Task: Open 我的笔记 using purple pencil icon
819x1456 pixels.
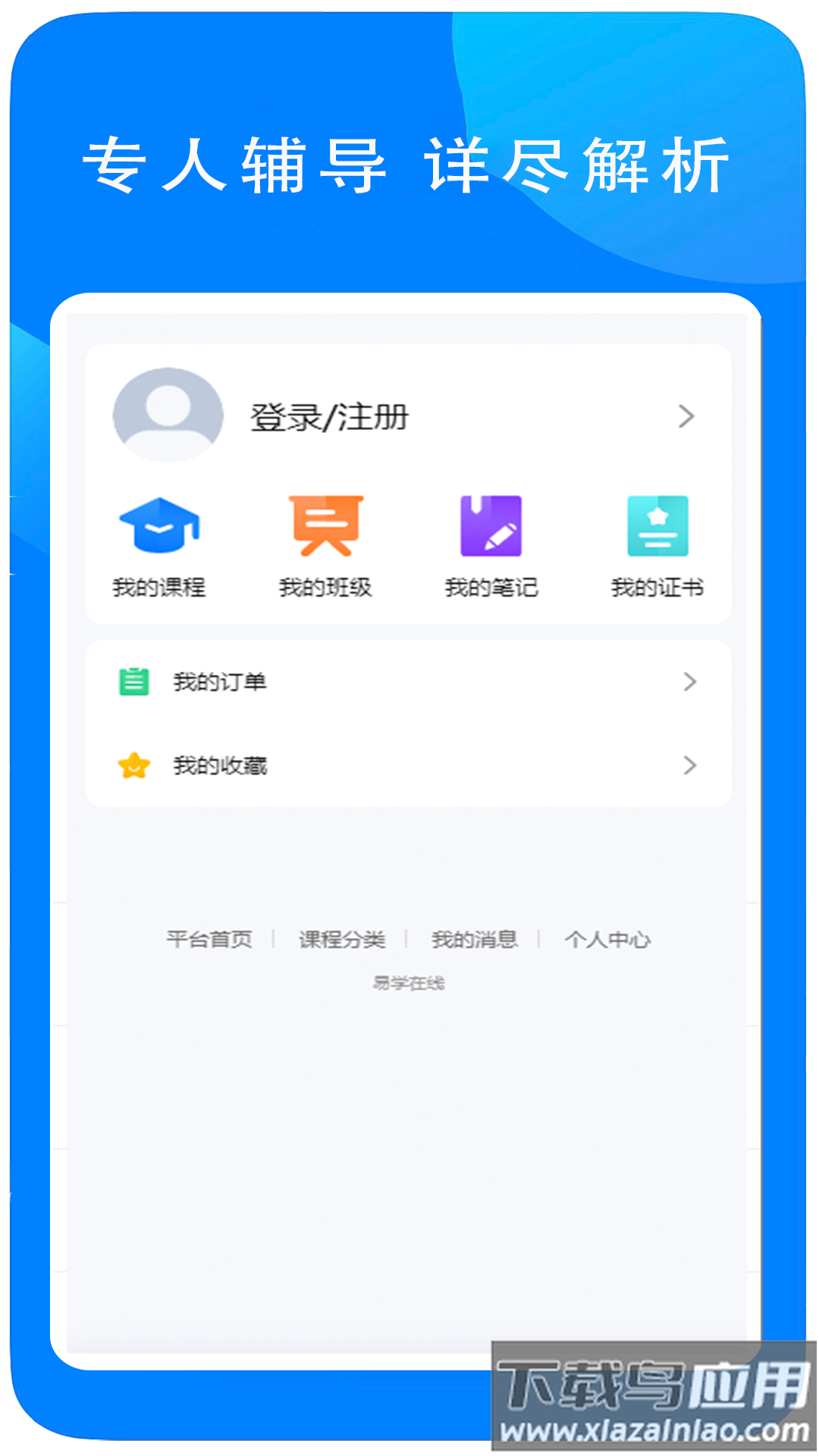Action: tap(490, 525)
